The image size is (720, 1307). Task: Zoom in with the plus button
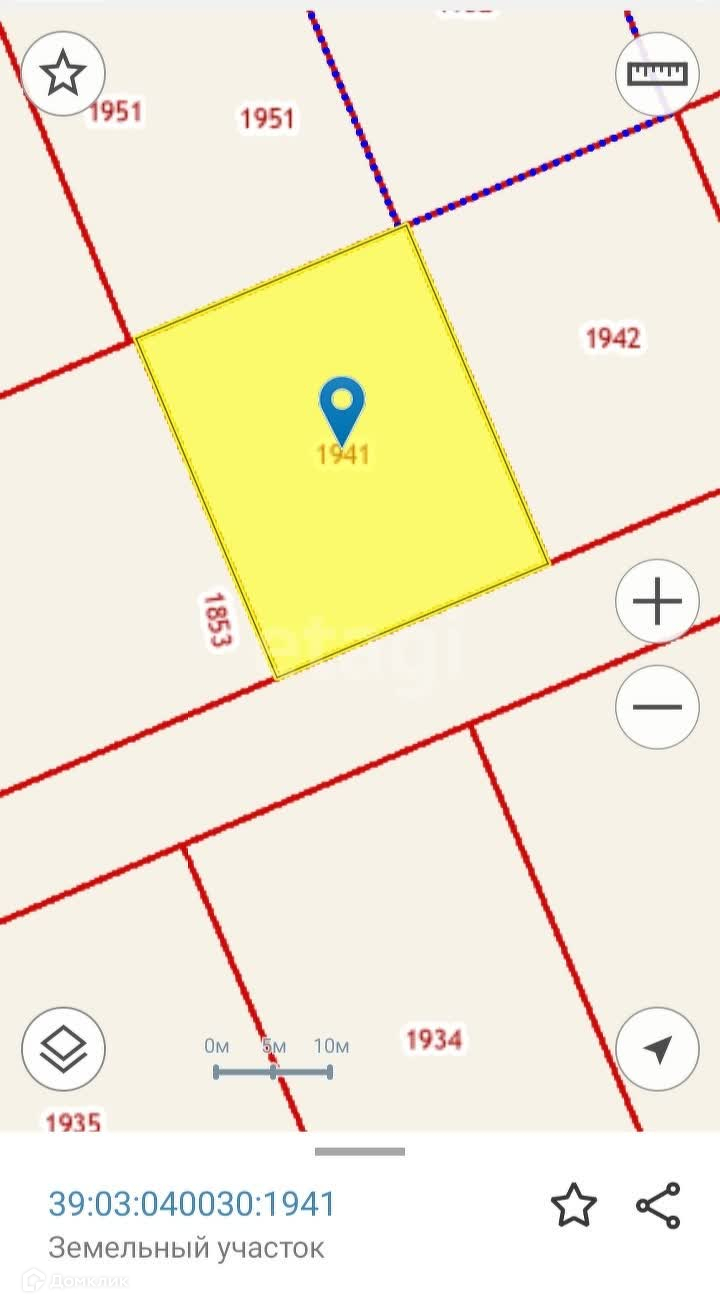click(x=657, y=602)
